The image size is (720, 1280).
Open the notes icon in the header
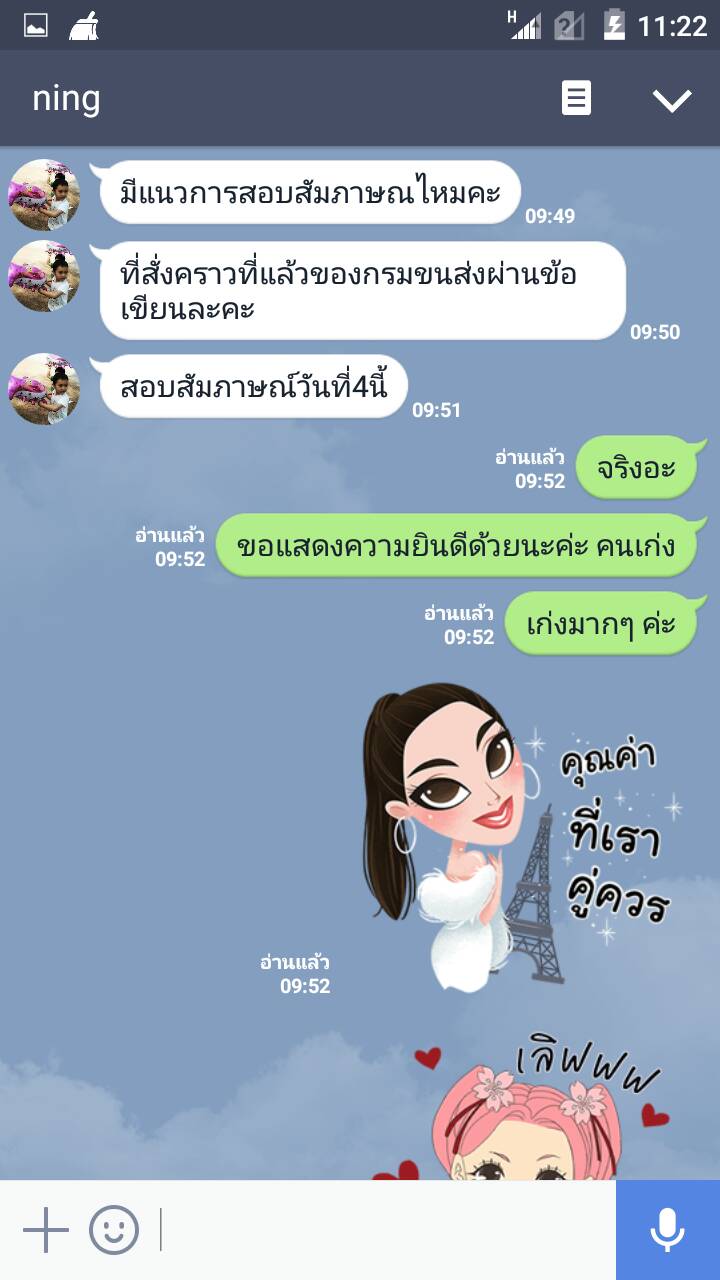point(576,99)
